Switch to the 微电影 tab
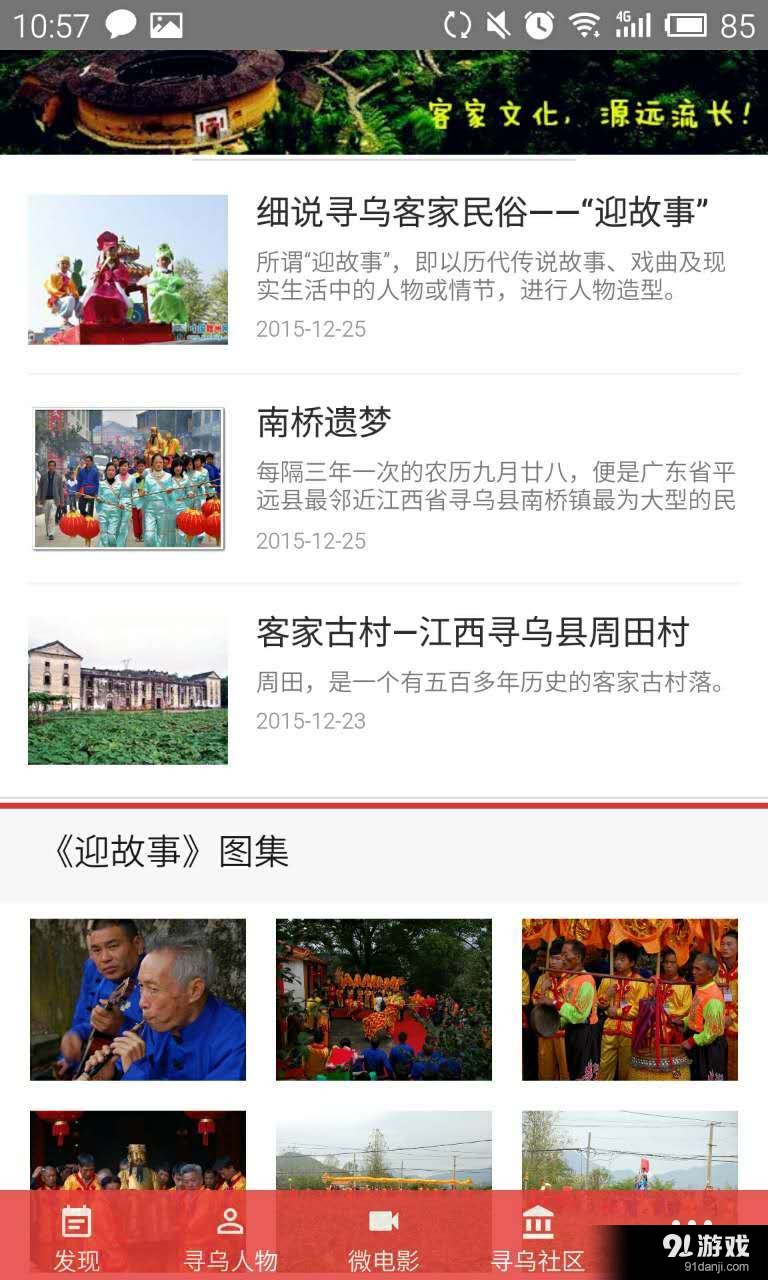The height and width of the screenshot is (1280, 768). (384, 1240)
